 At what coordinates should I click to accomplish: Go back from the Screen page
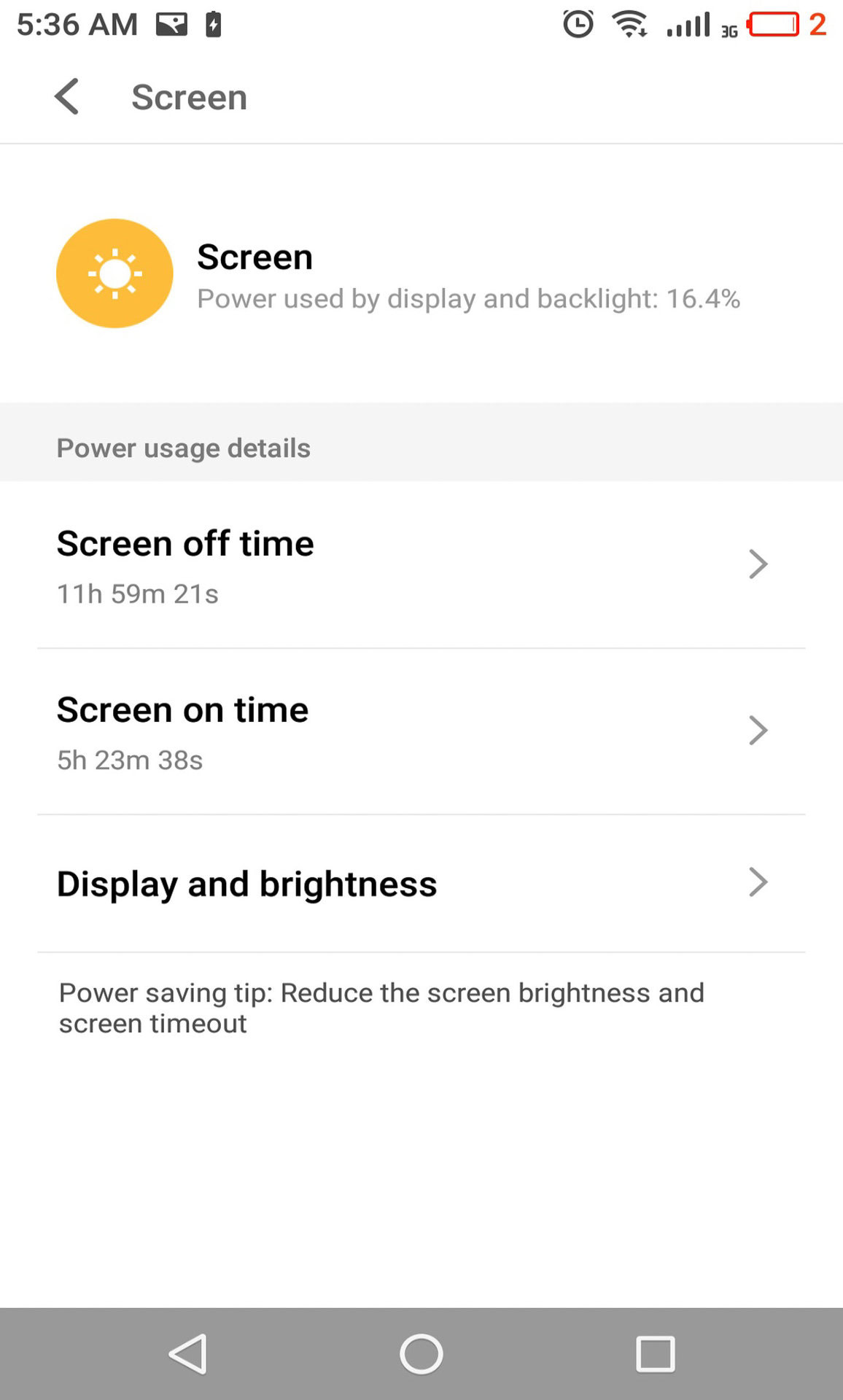click(x=67, y=97)
